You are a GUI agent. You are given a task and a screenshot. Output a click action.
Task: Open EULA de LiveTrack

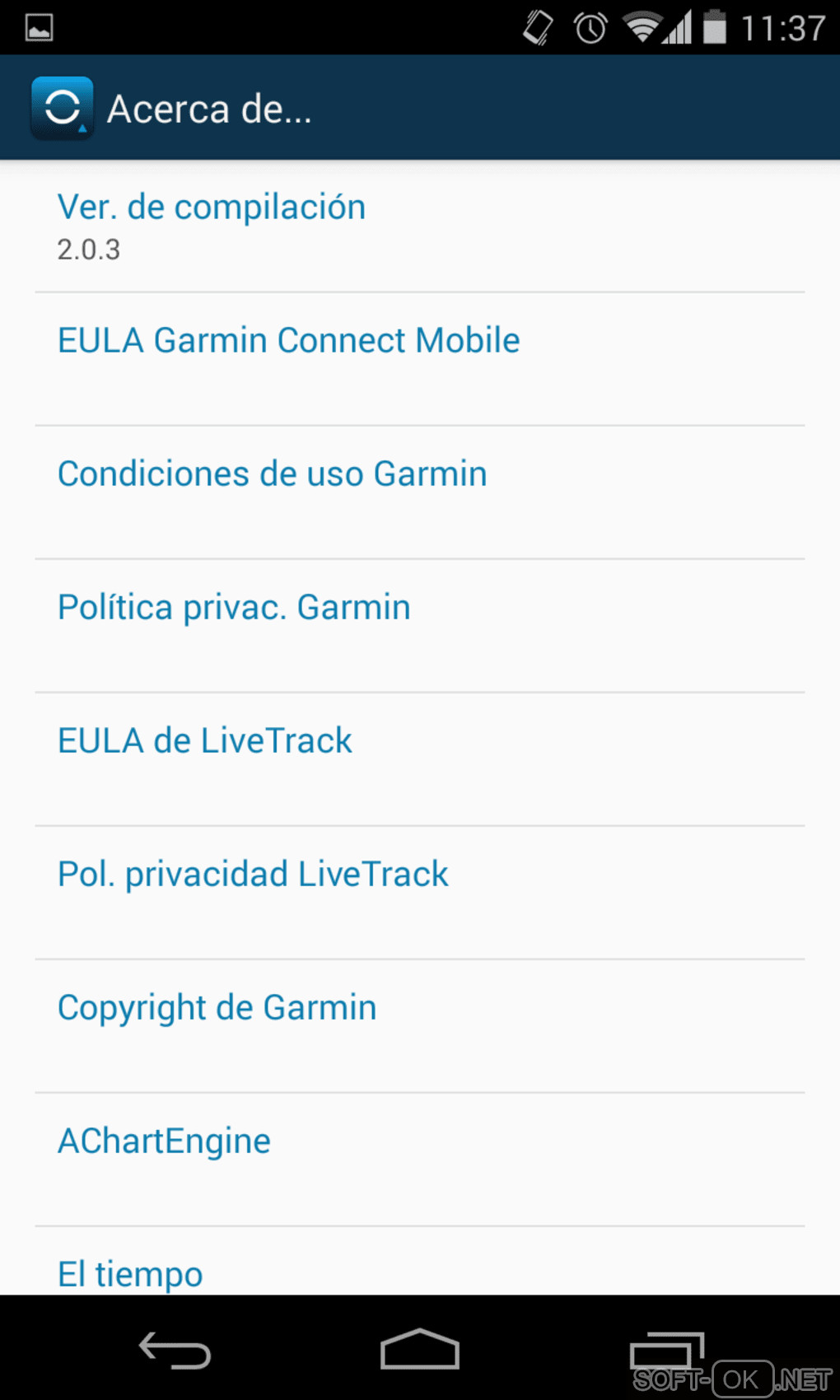tap(205, 741)
